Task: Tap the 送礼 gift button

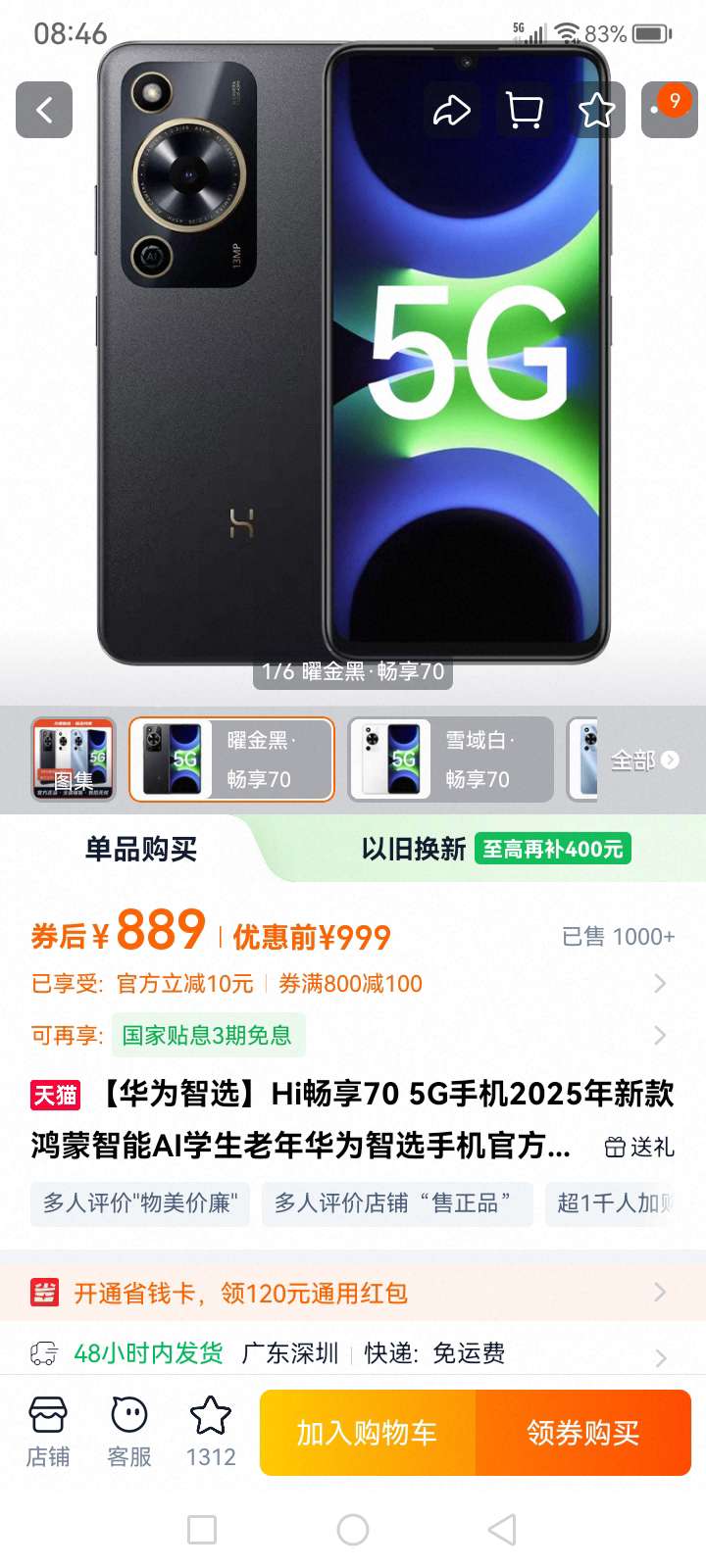Action: (639, 1147)
